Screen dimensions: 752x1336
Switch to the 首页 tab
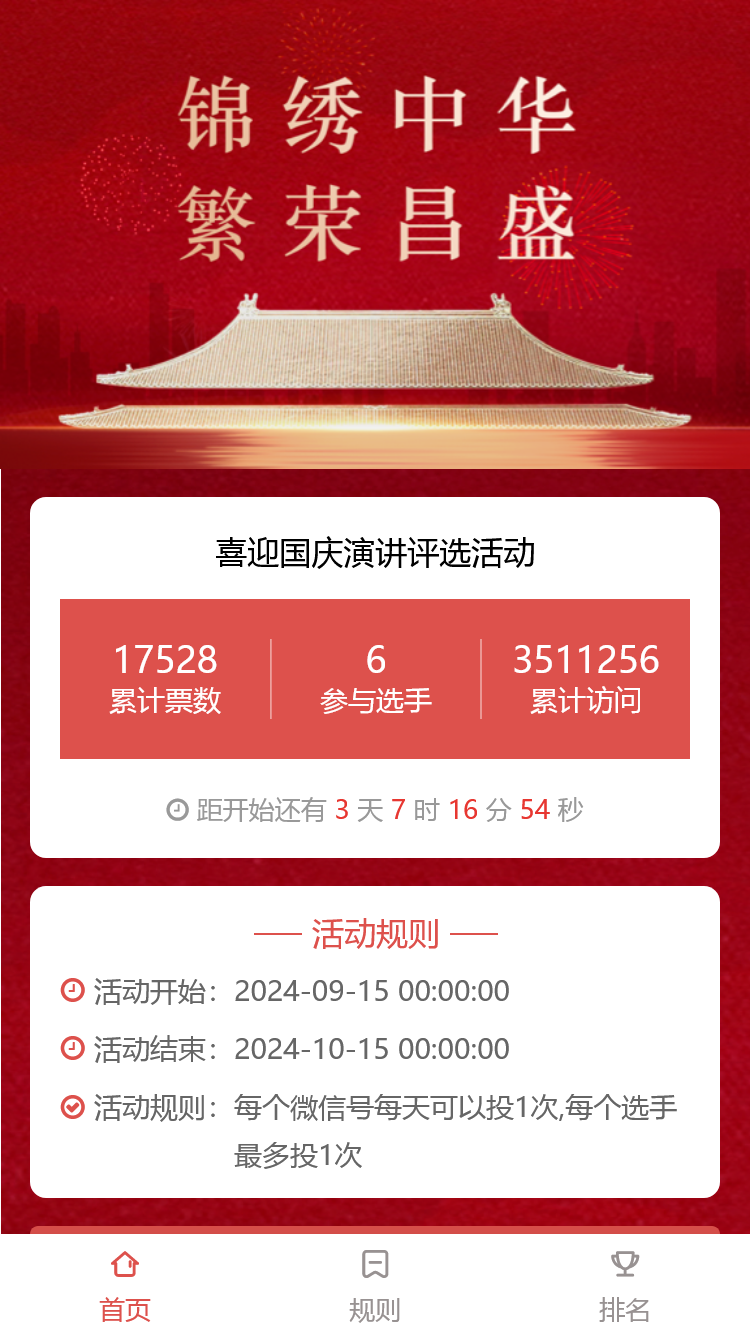[125, 1286]
